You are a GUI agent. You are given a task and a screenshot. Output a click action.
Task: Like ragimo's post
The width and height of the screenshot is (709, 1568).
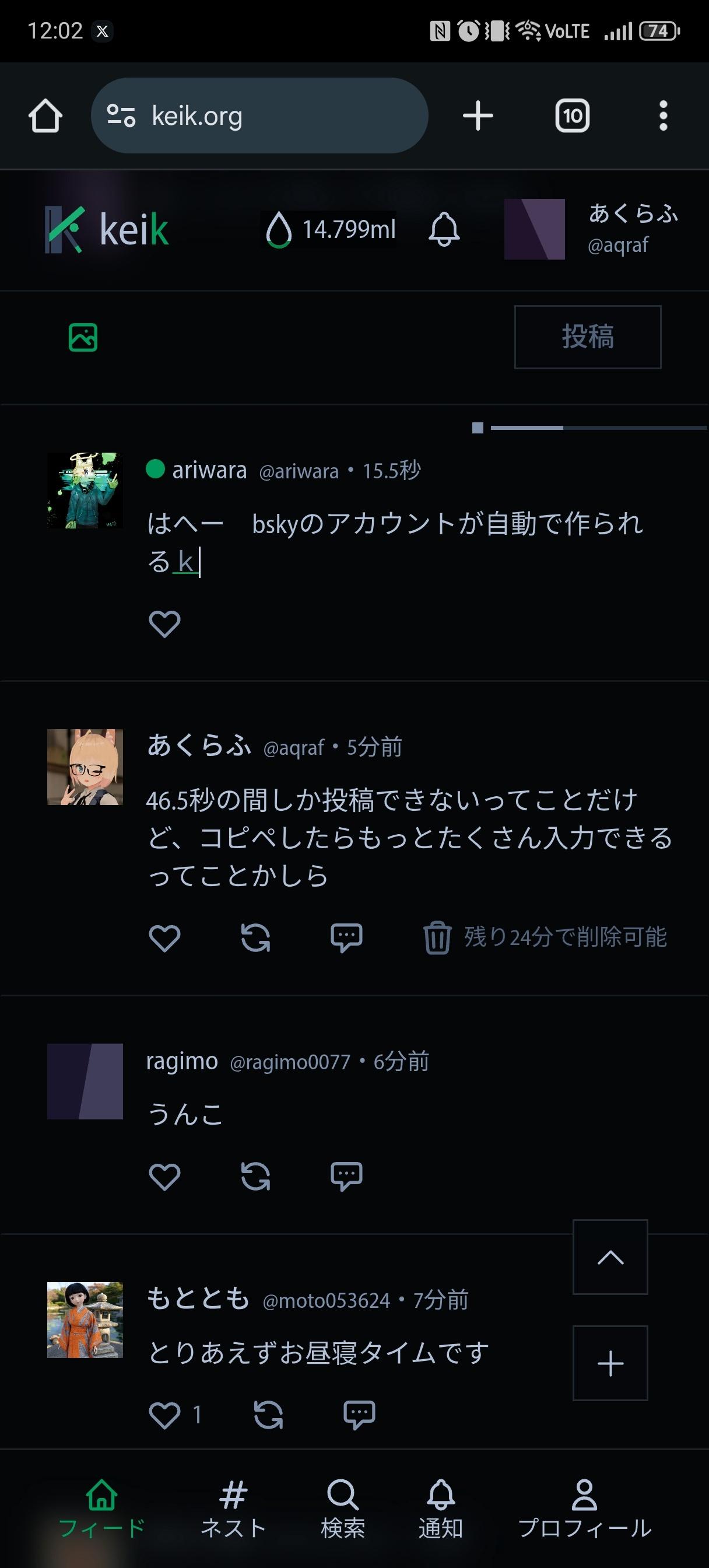[164, 1176]
